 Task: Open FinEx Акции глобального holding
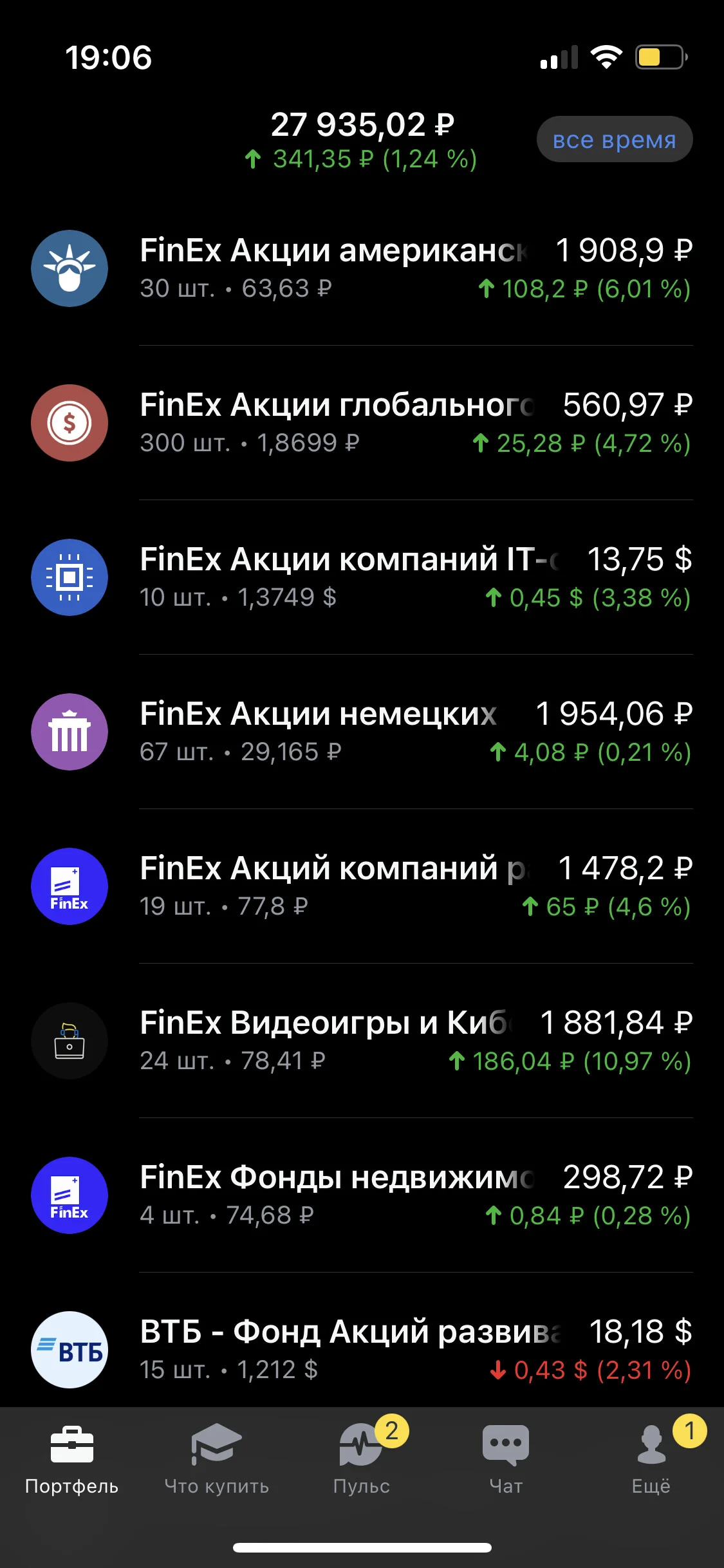point(362,423)
